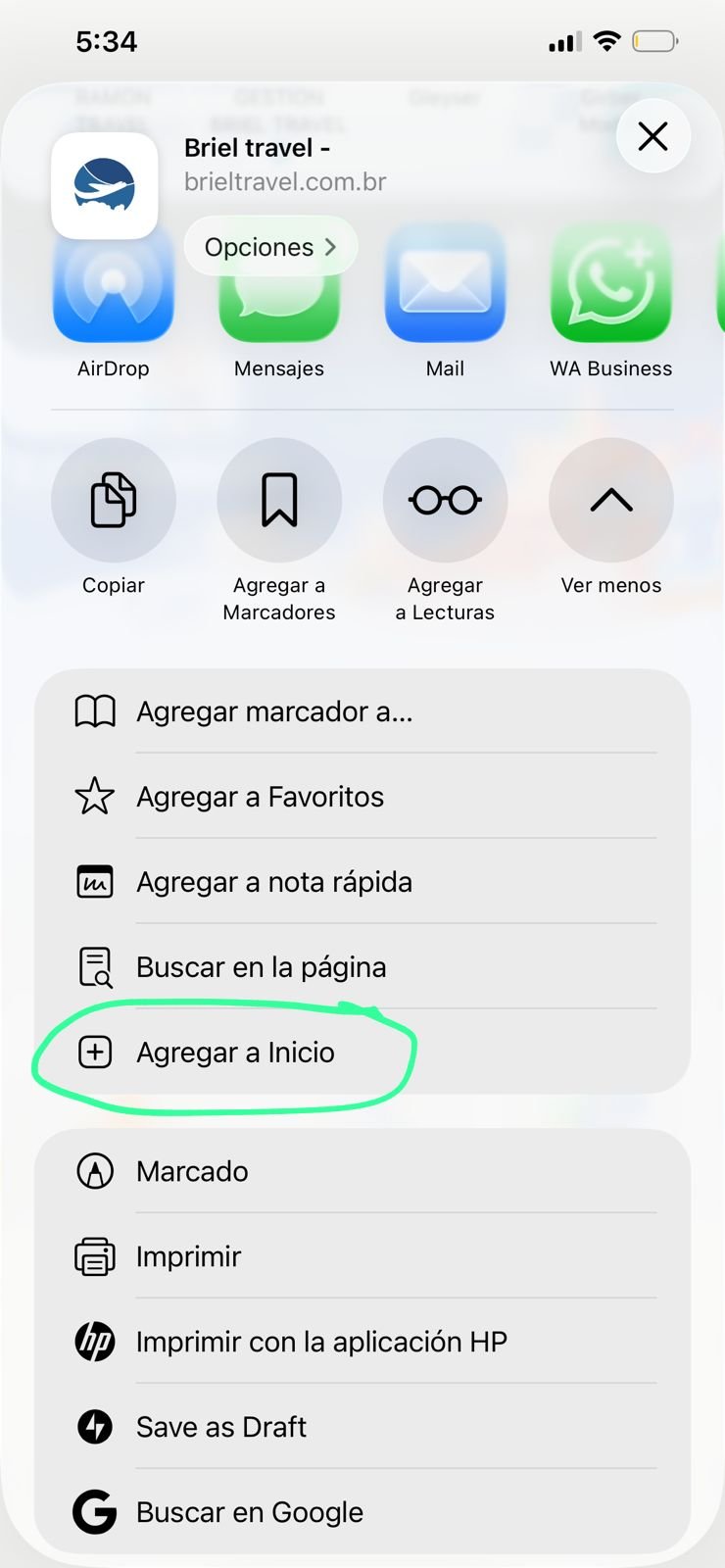Tap Save as Draft
Viewport: 725px width, 1568px height.
(x=362, y=1427)
